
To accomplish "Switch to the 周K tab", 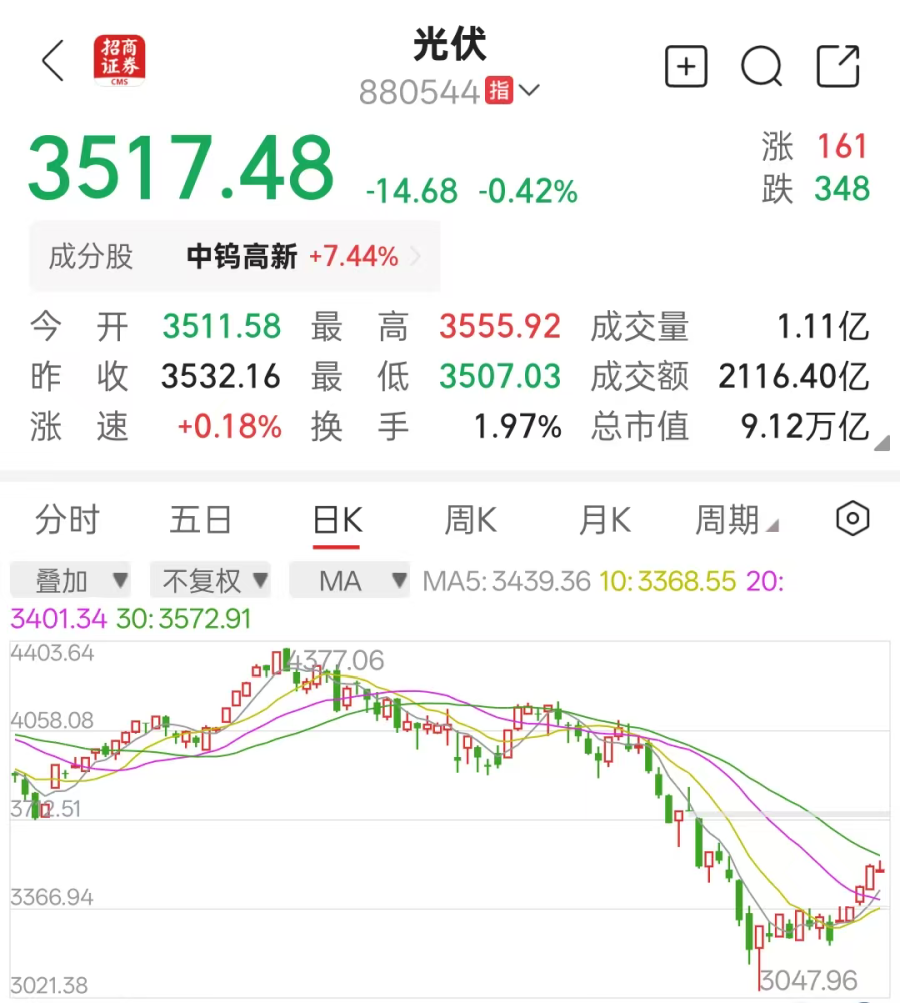I will 470,519.
